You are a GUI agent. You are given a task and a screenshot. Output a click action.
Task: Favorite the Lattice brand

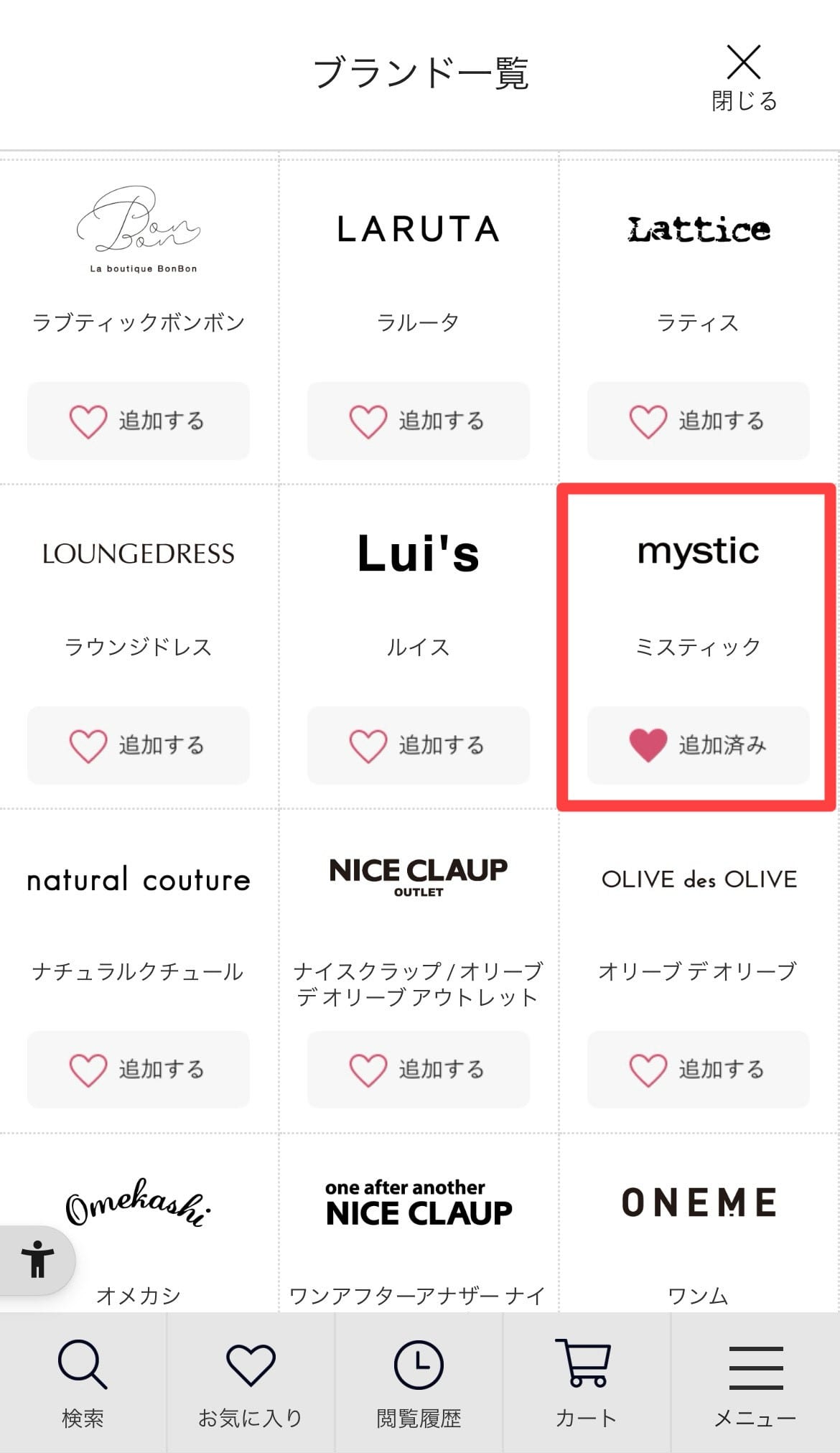tap(698, 421)
